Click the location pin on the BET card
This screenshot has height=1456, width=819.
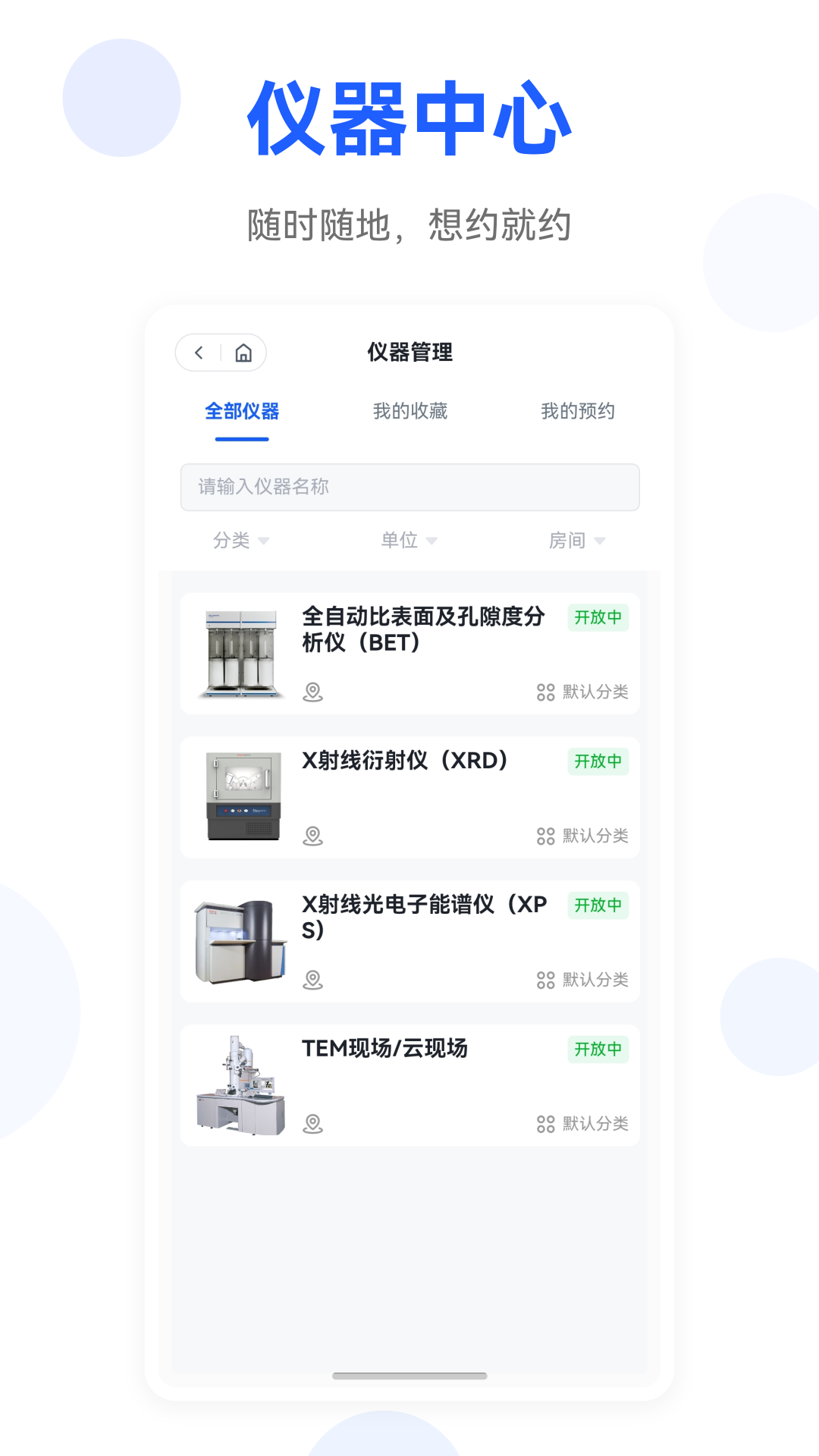tap(311, 692)
